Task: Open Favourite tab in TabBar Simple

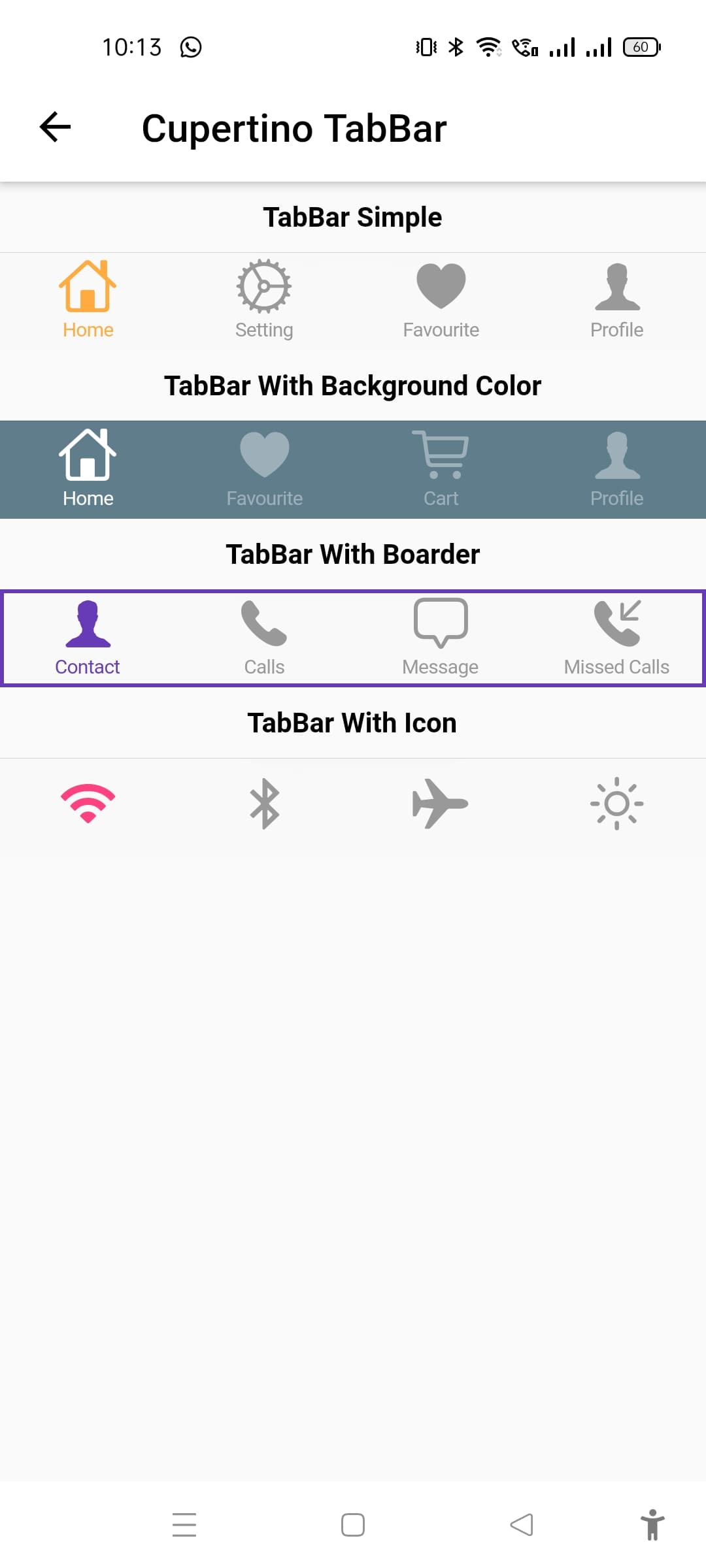Action: [441, 301]
